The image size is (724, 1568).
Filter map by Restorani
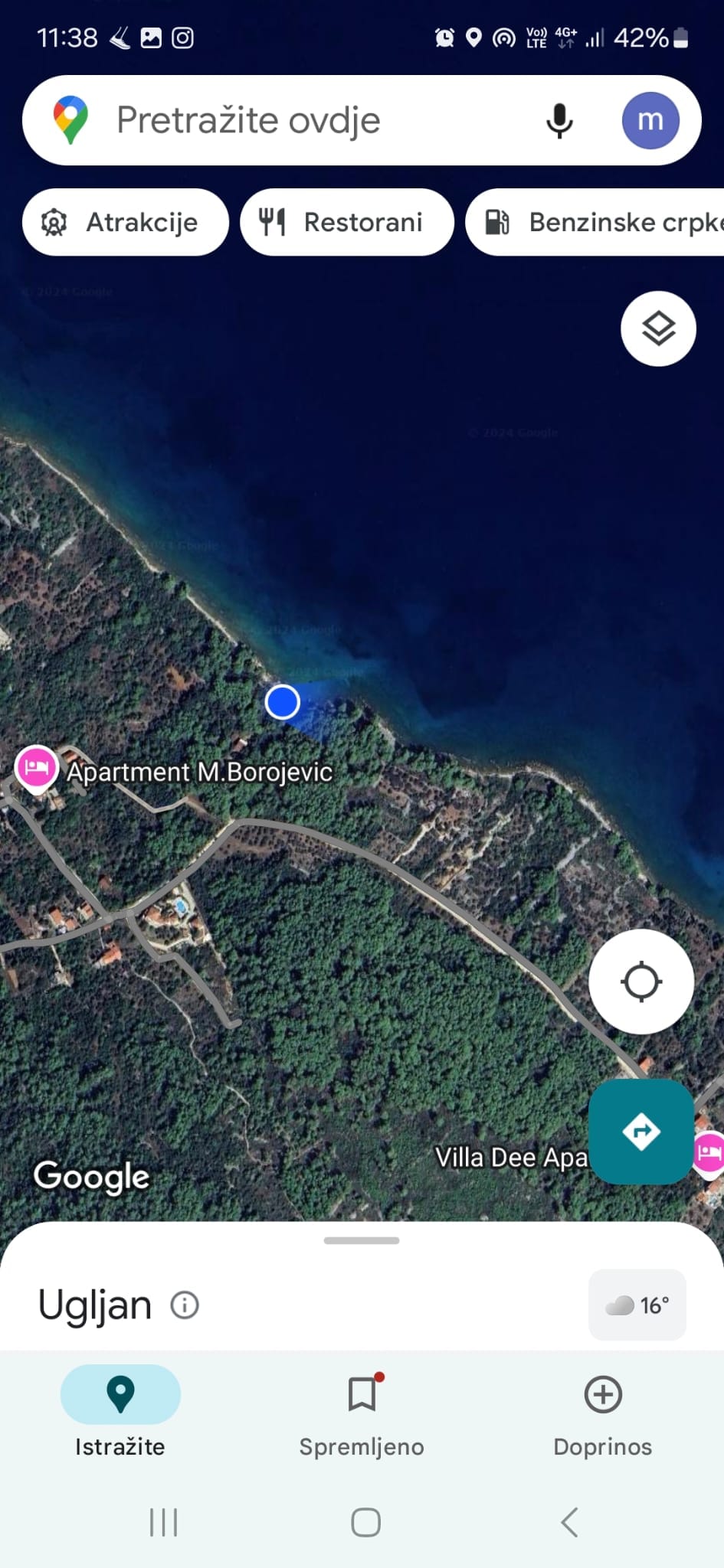coord(347,222)
